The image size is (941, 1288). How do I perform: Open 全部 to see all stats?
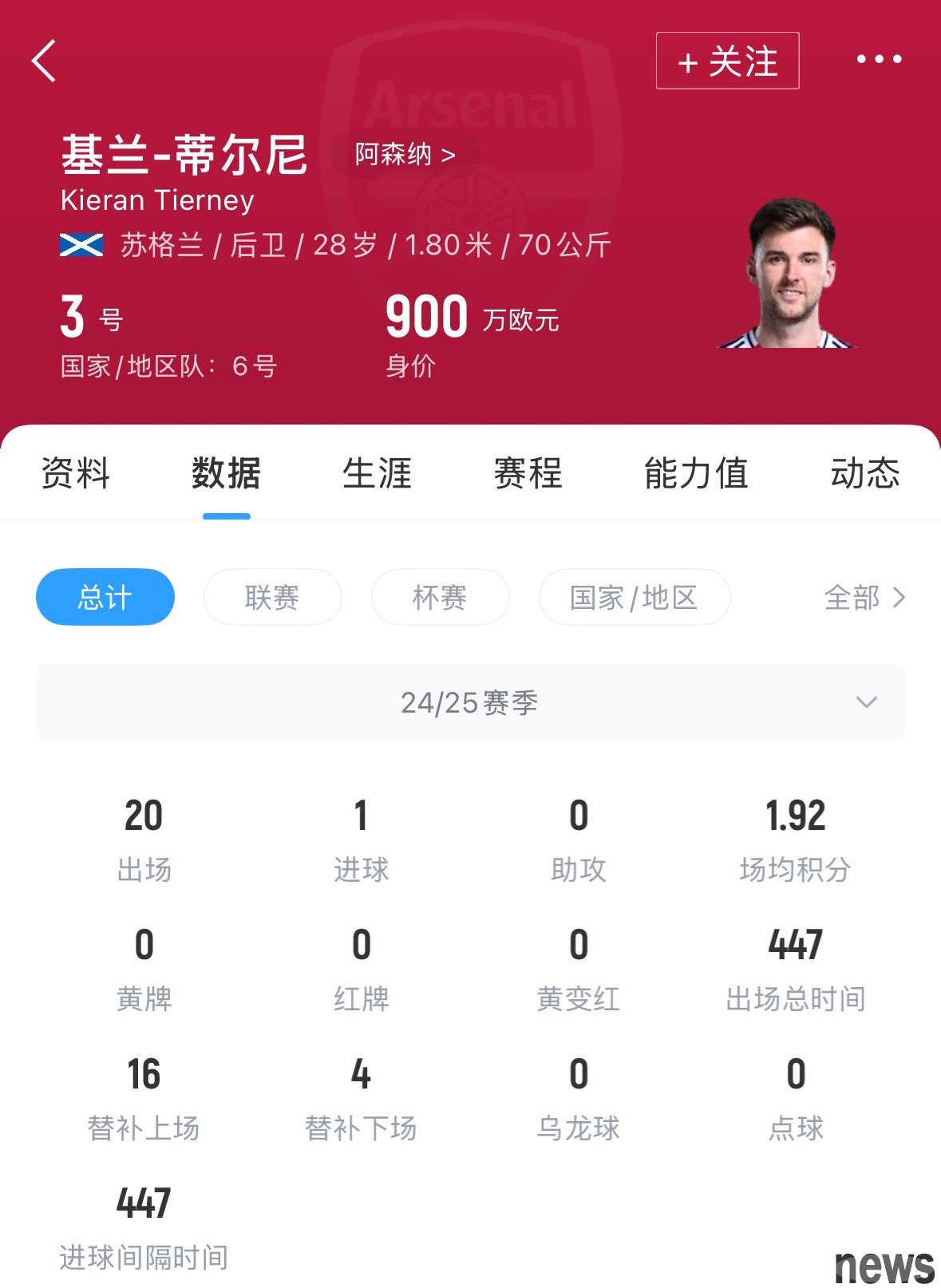coord(864,597)
